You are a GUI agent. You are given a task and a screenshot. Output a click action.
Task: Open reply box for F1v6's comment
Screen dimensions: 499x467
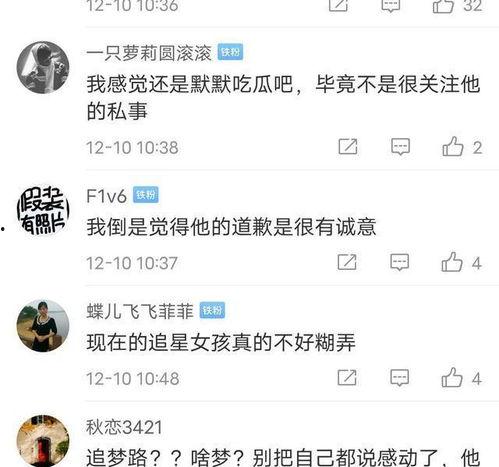(x=400, y=262)
